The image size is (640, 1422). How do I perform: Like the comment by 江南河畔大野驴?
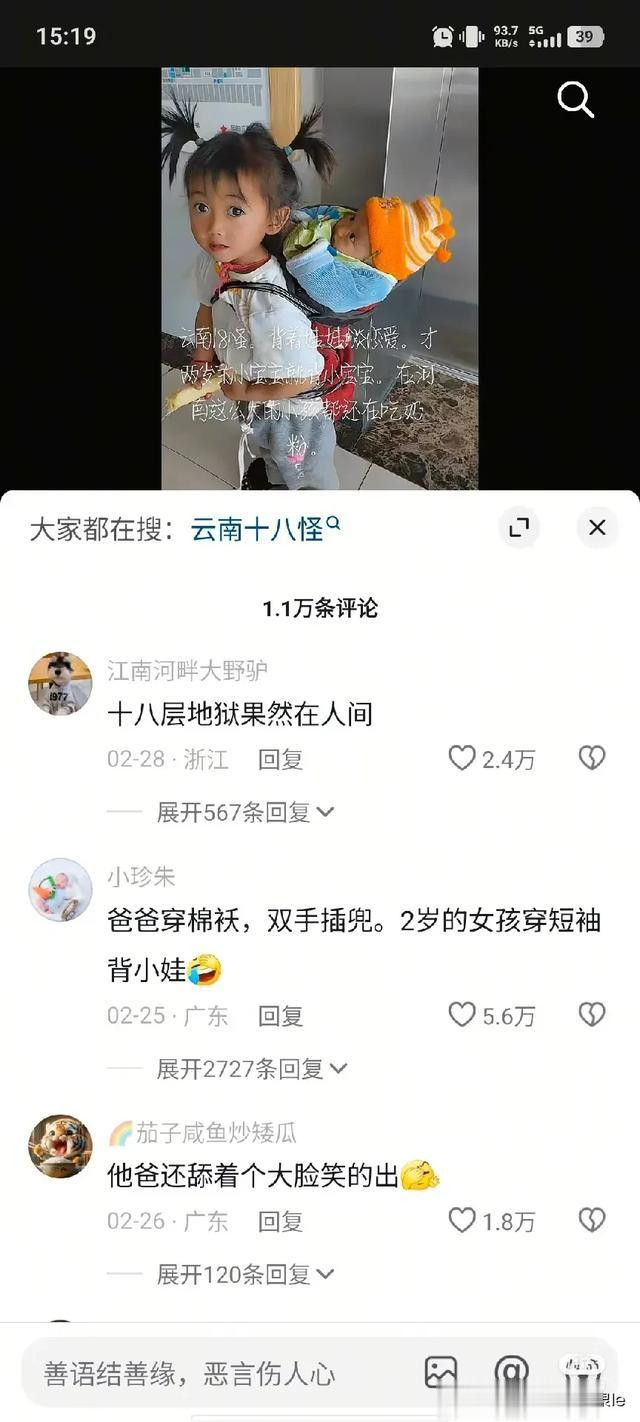(x=491, y=759)
